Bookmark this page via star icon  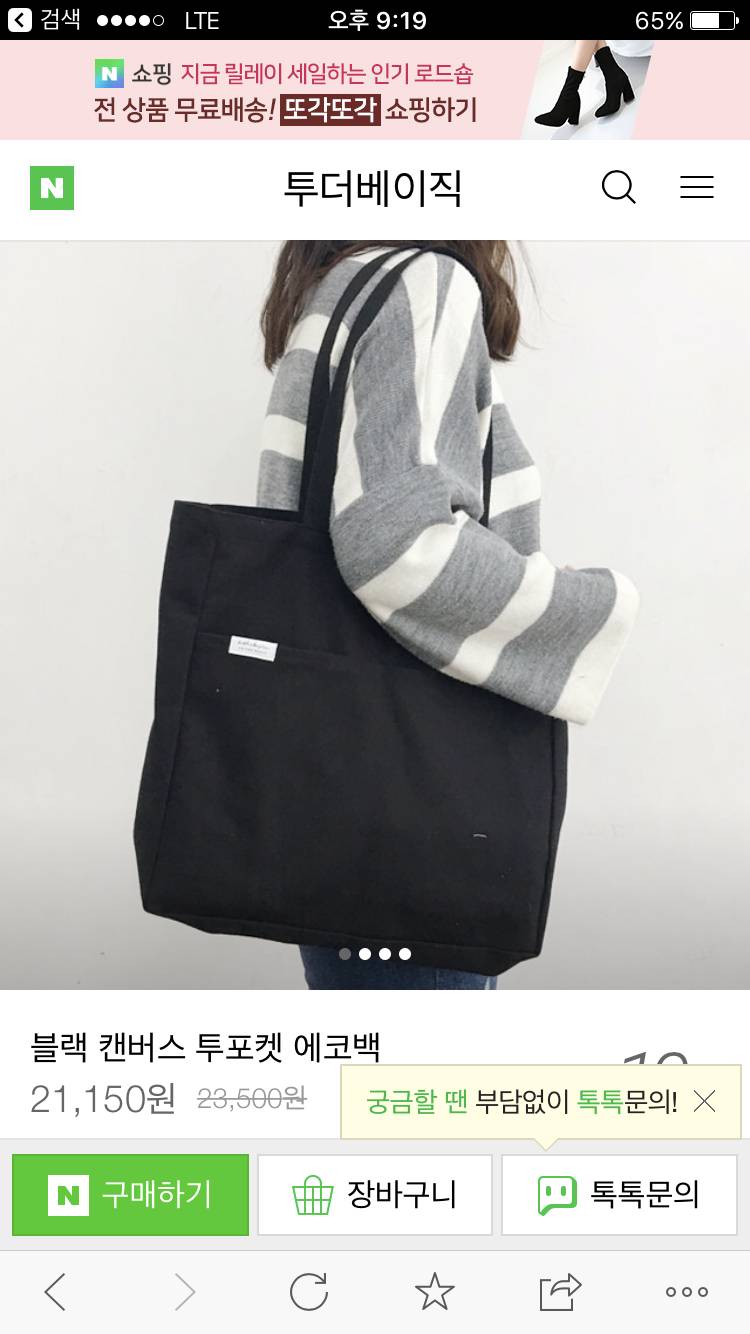point(433,1289)
